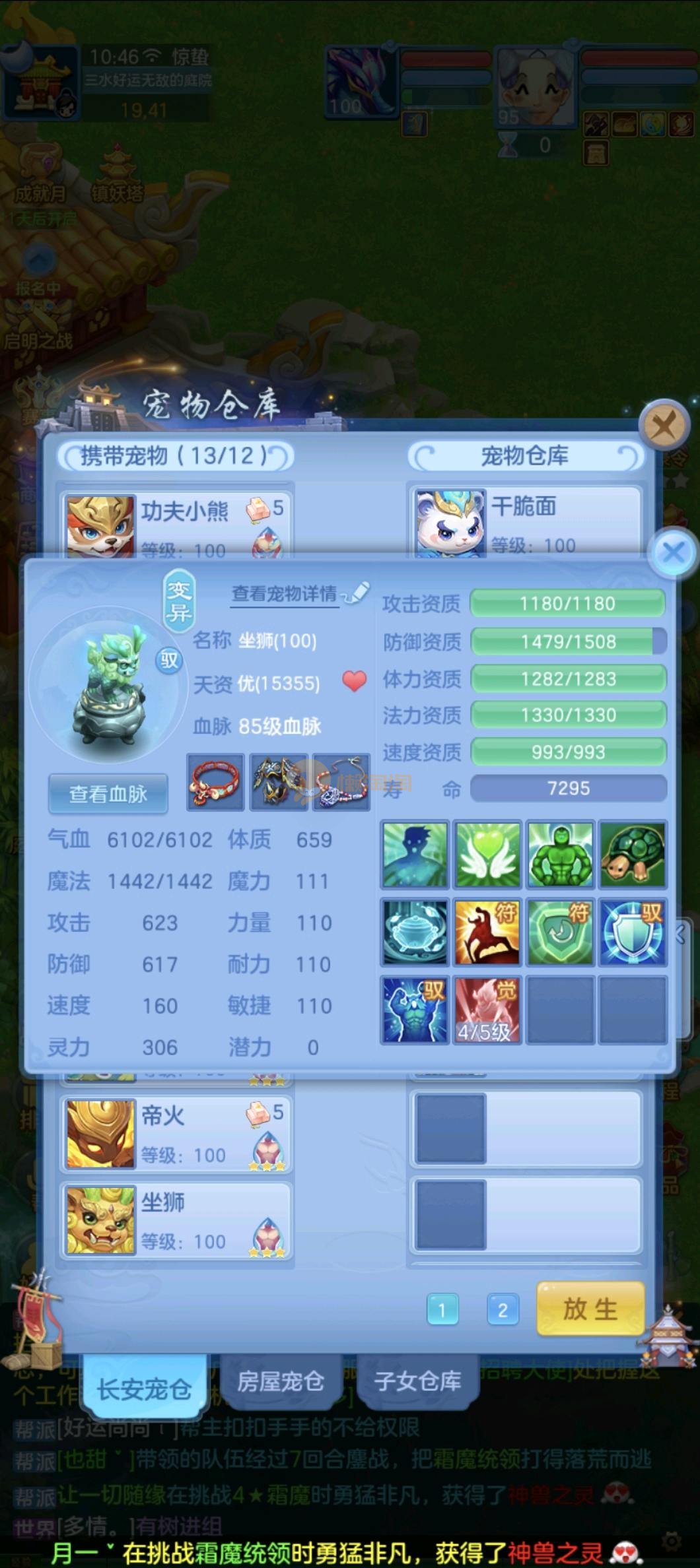Toggle the red heart favorite icon
This screenshot has width=700, height=1568.
(355, 682)
